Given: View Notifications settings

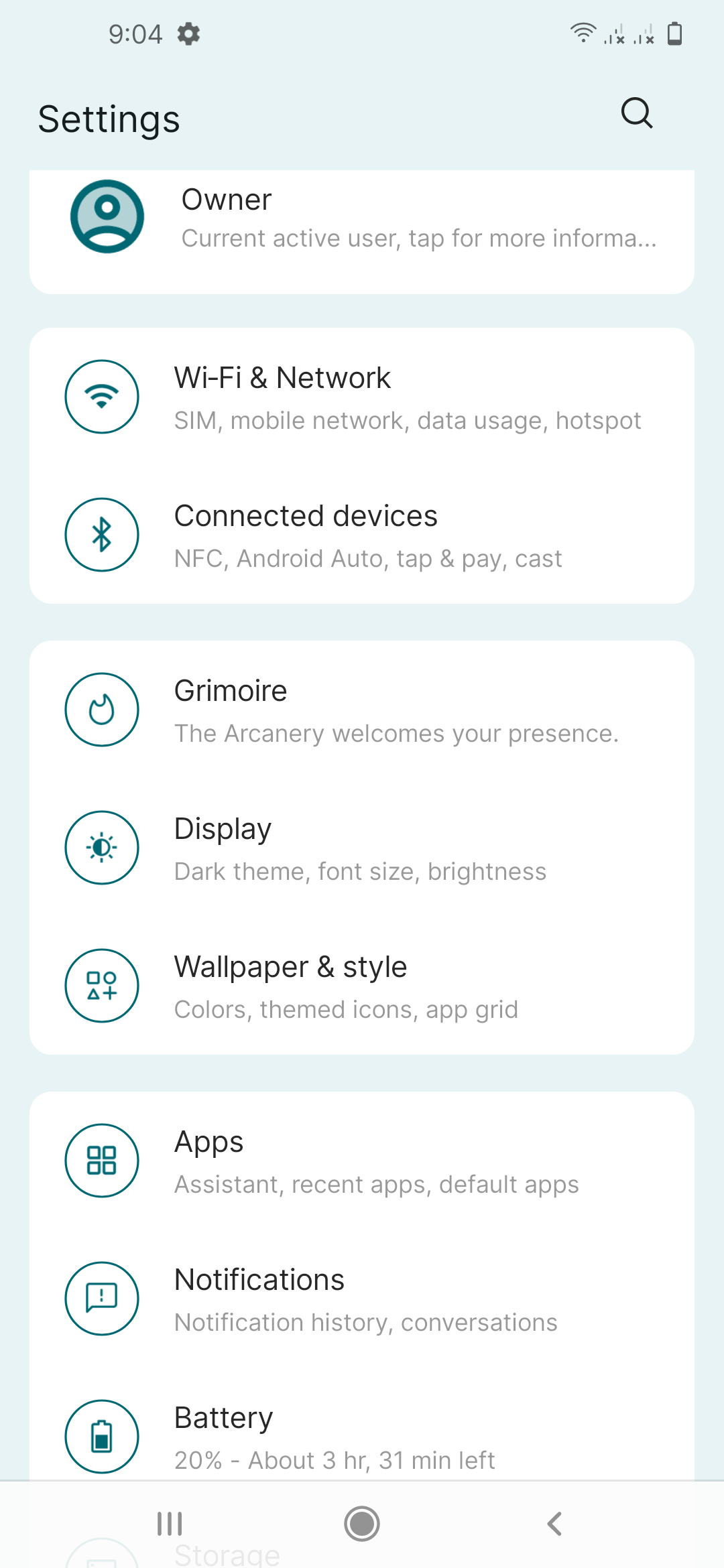Looking at the screenshot, I should 362,1299.
